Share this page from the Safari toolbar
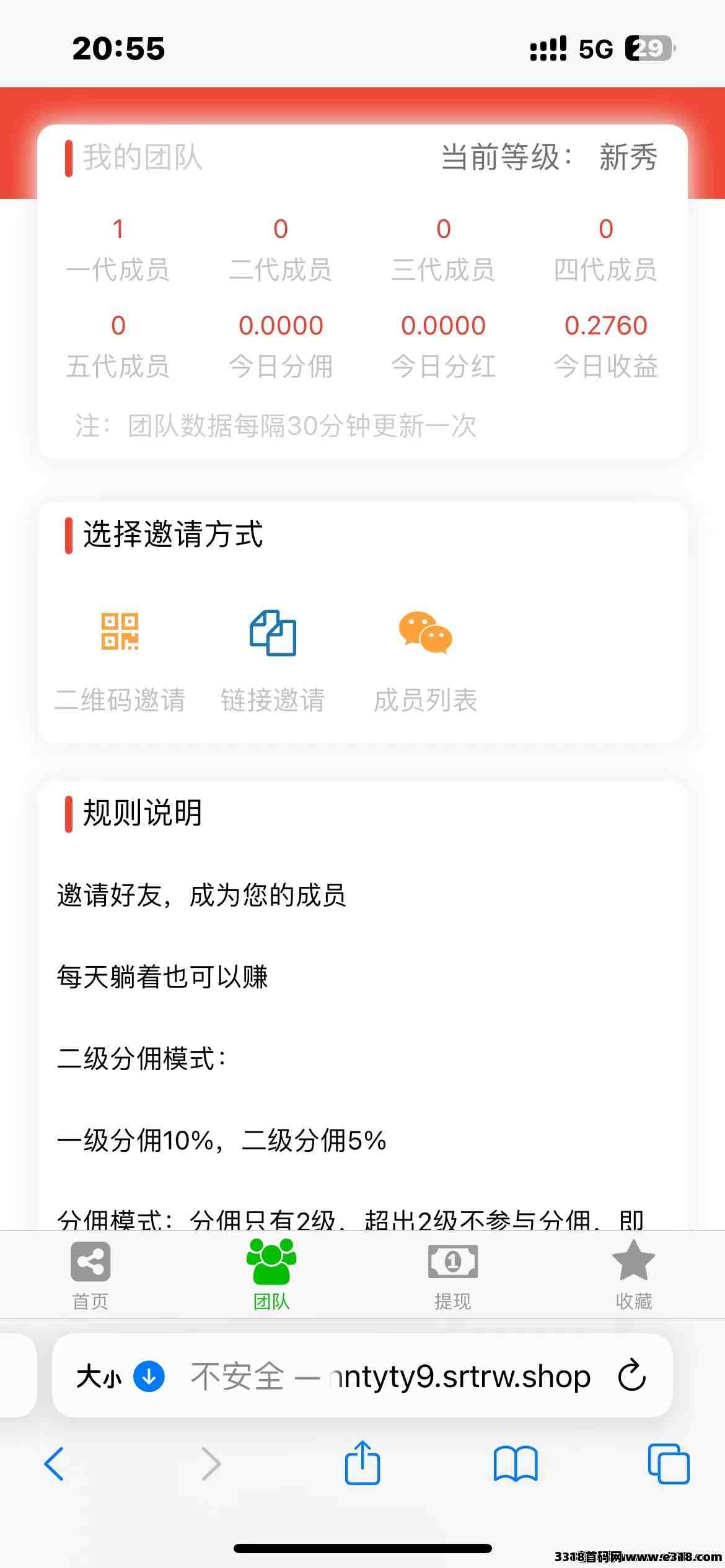The height and width of the screenshot is (1568, 725). (362, 1463)
